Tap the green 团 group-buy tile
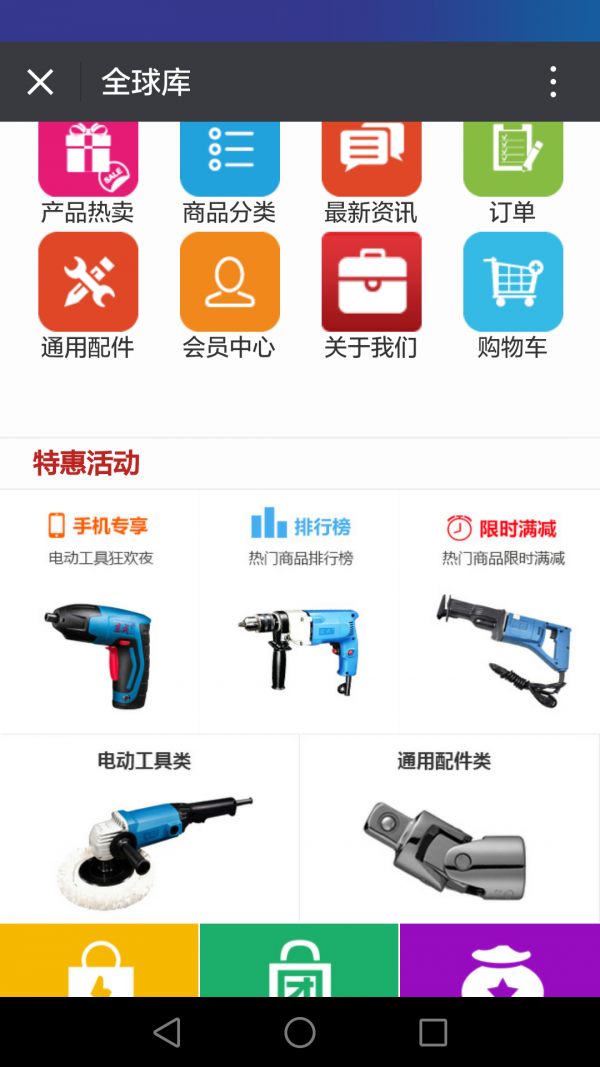Viewport: 600px width, 1067px height. (300, 960)
